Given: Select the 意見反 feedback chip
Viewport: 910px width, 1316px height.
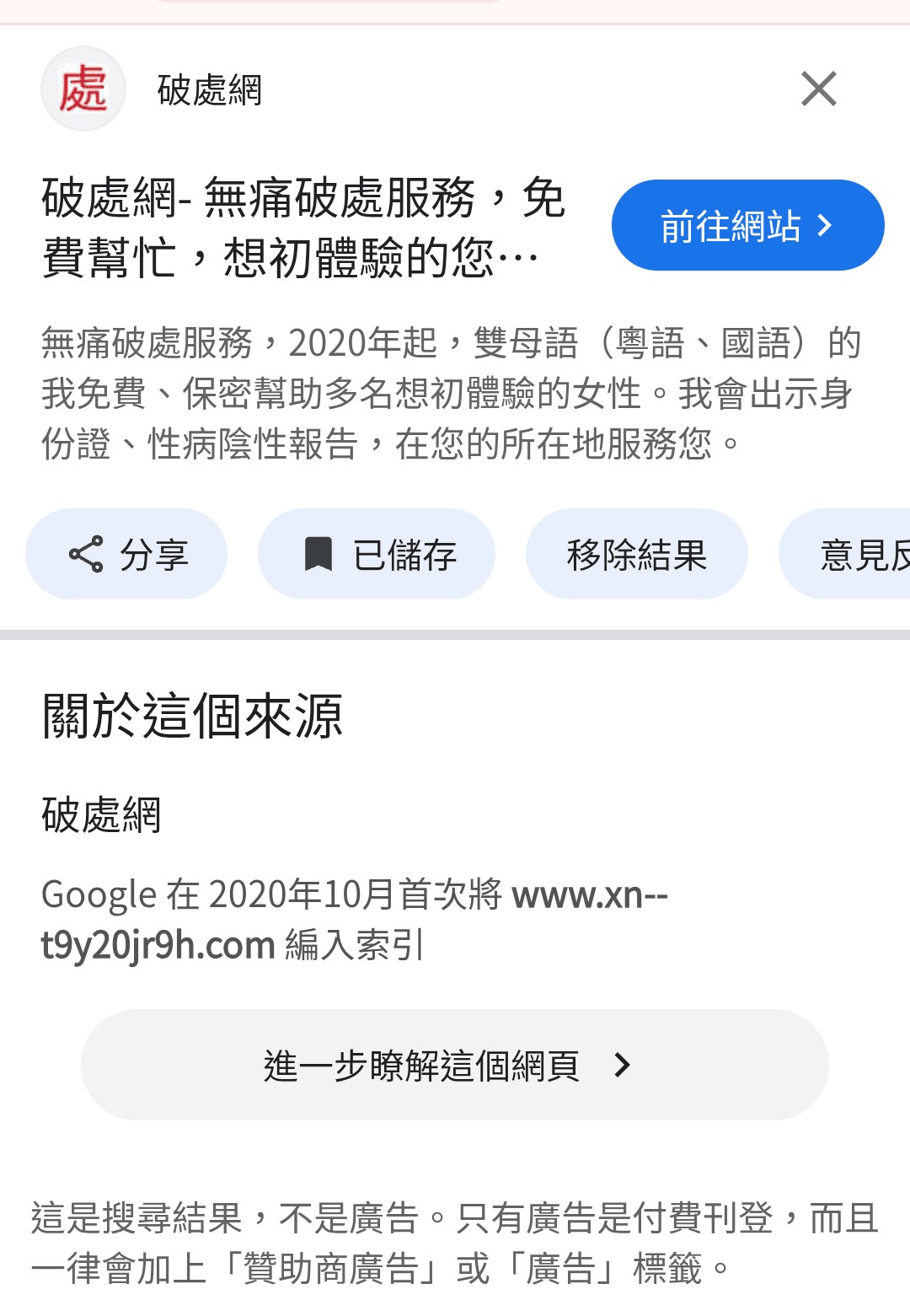Looking at the screenshot, I should 859,554.
